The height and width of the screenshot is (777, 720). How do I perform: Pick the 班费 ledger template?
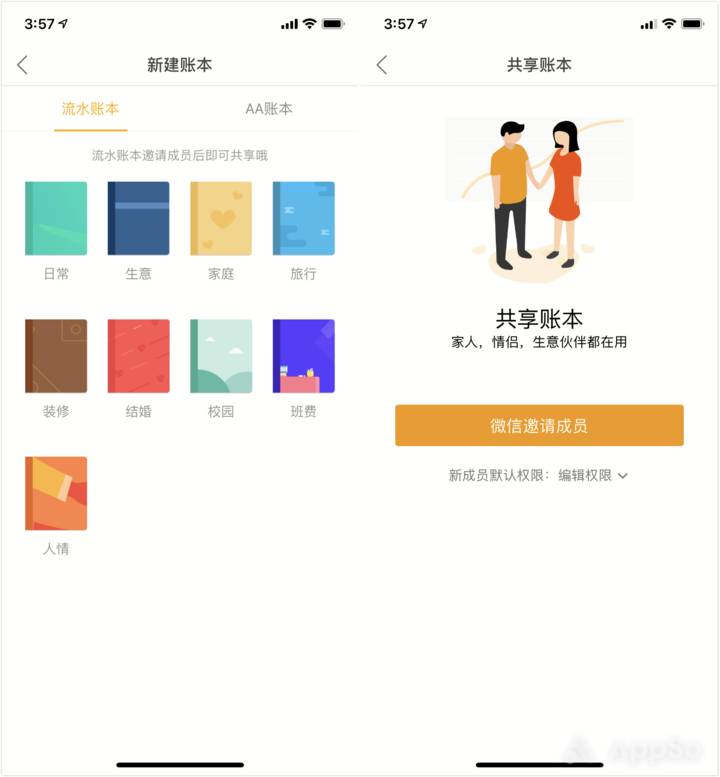[303, 356]
